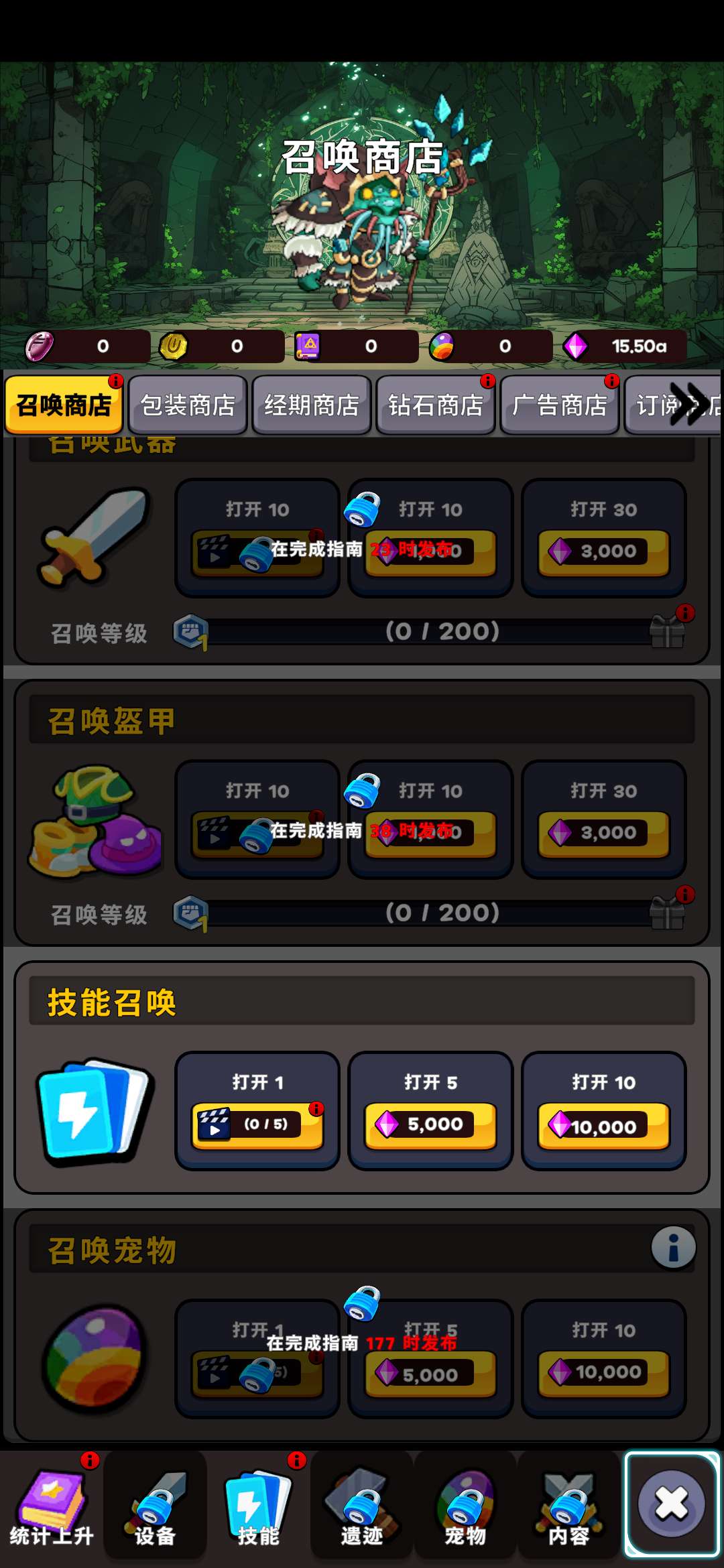
Task: Show more shop tabs with double arrow
Action: 688,405
